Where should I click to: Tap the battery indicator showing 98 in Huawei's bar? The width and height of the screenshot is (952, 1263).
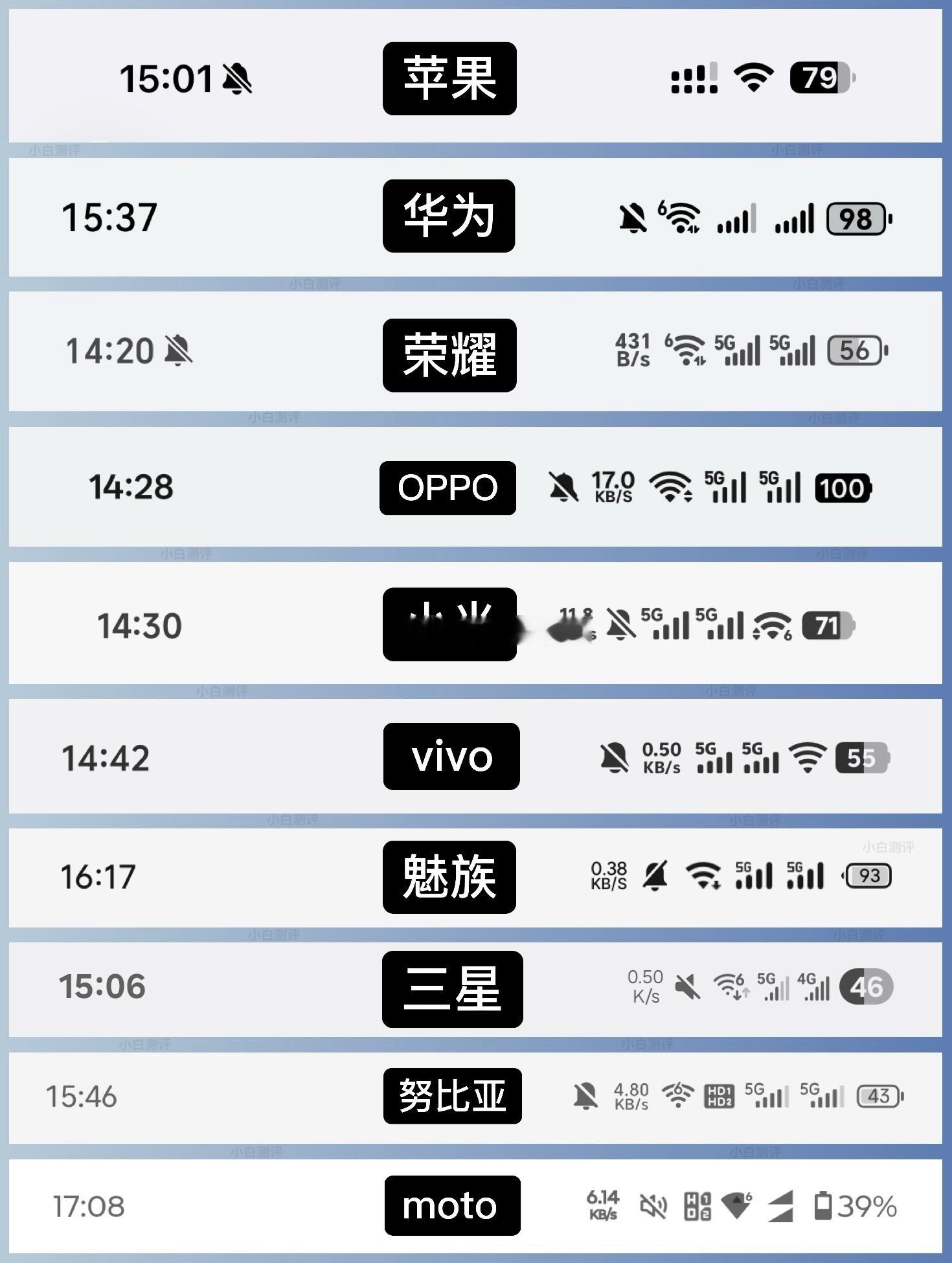[855, 218]
